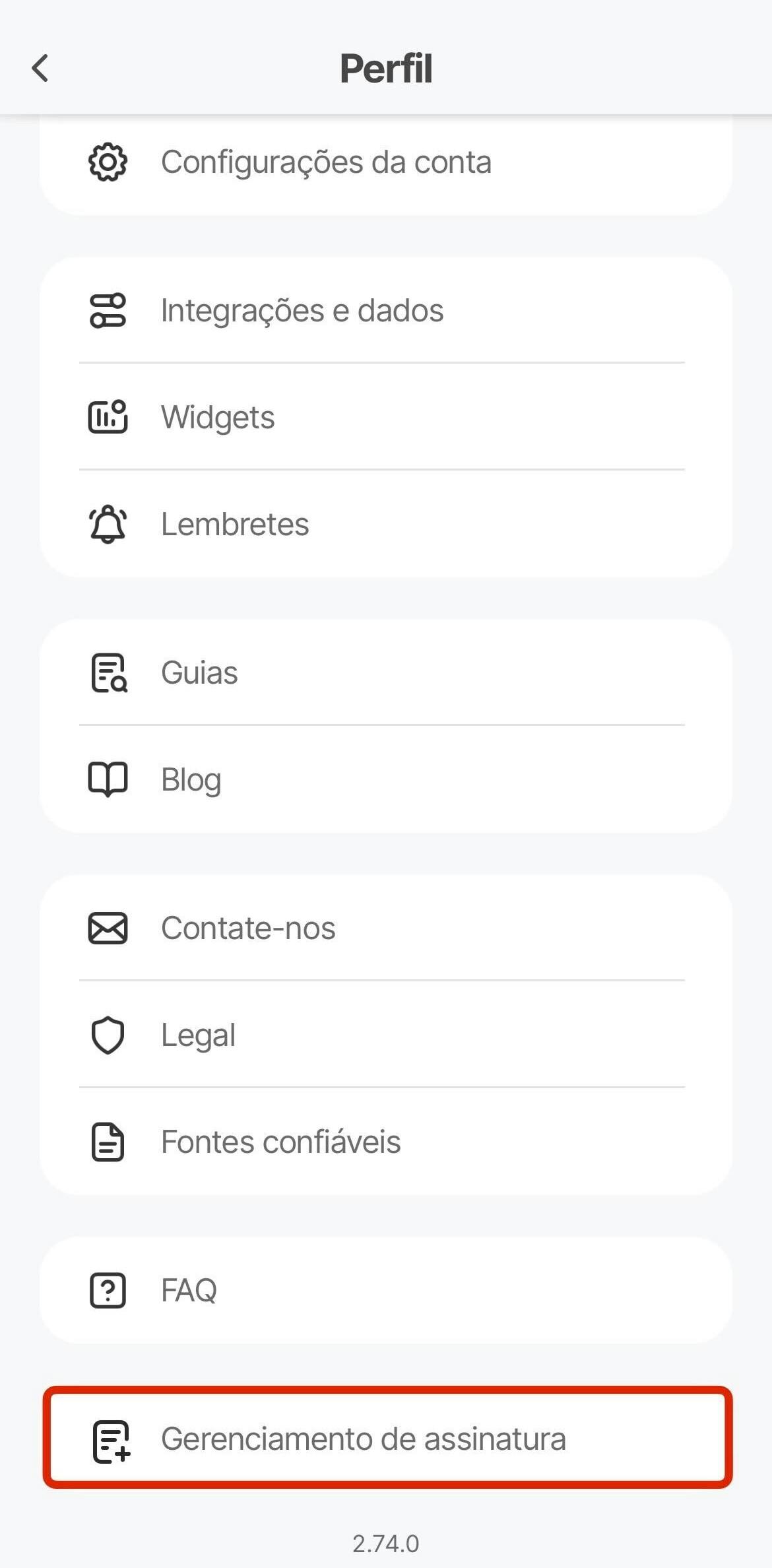Select the Widgets row
The width and height of the screenshot is (772, 1568).
(x=218, y=417)
